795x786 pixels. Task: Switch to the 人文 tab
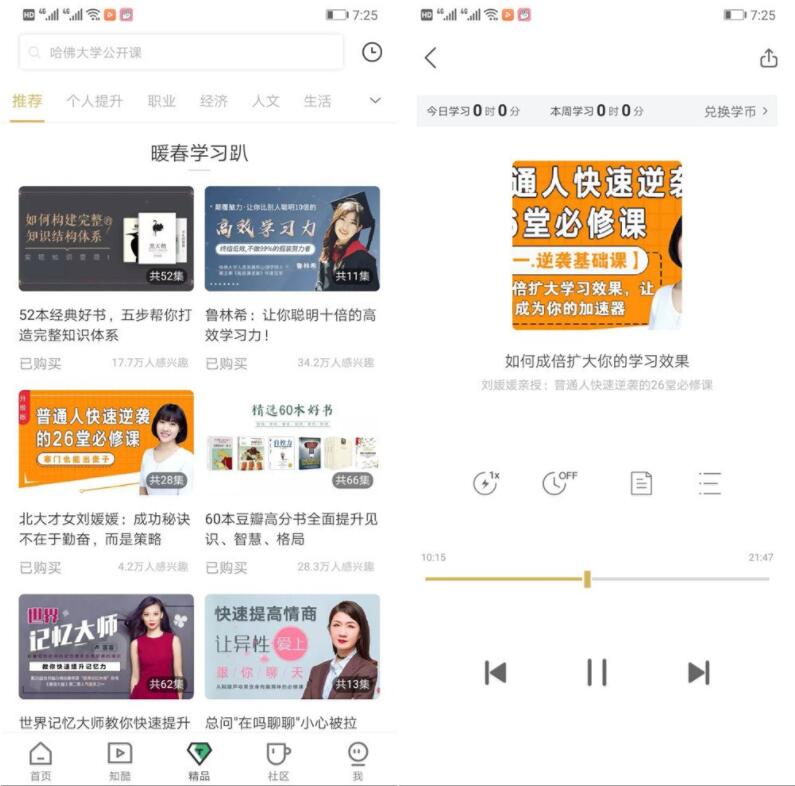pyautogui.click(x=265, y=101)
